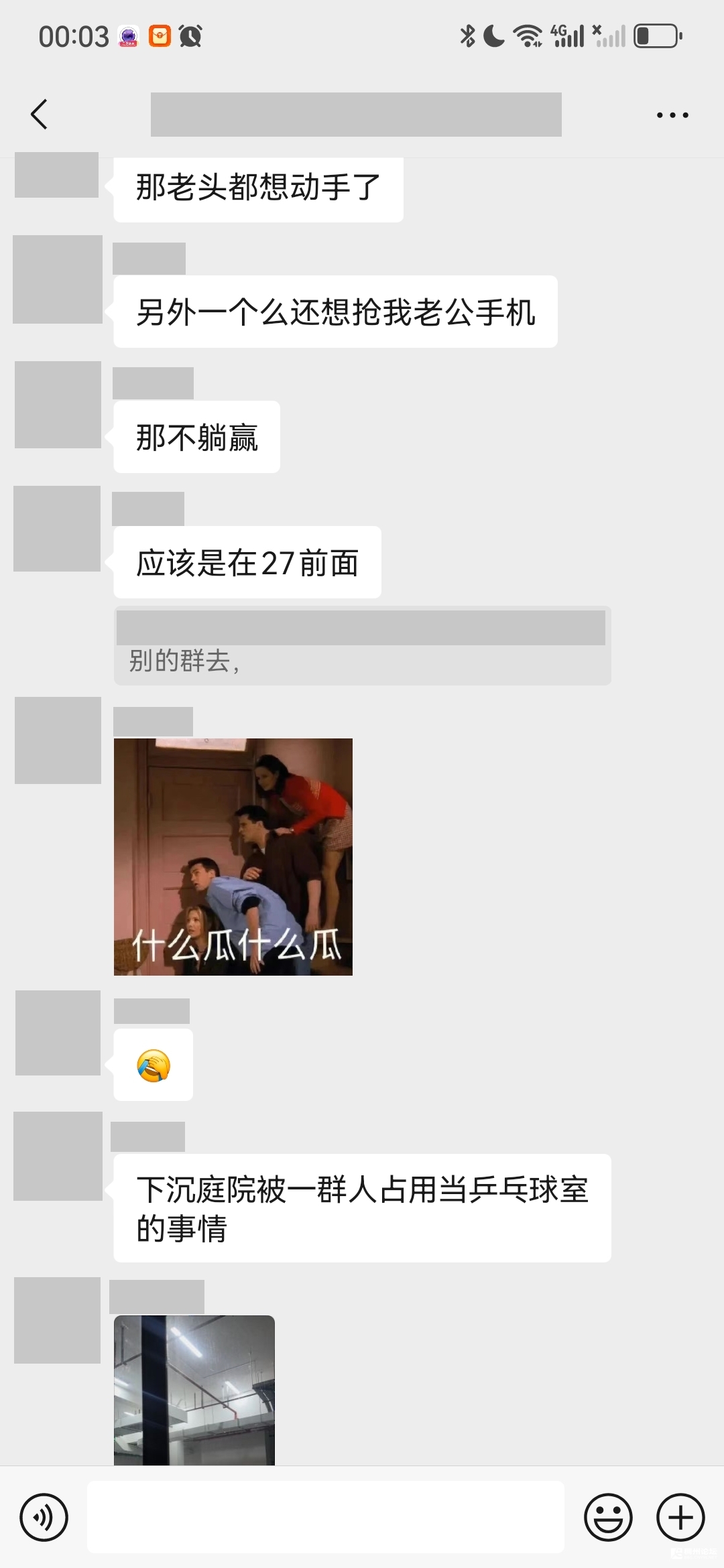Go back from this group chat
The height and width of the screenshot is (1568, 724).
(40, 115)
